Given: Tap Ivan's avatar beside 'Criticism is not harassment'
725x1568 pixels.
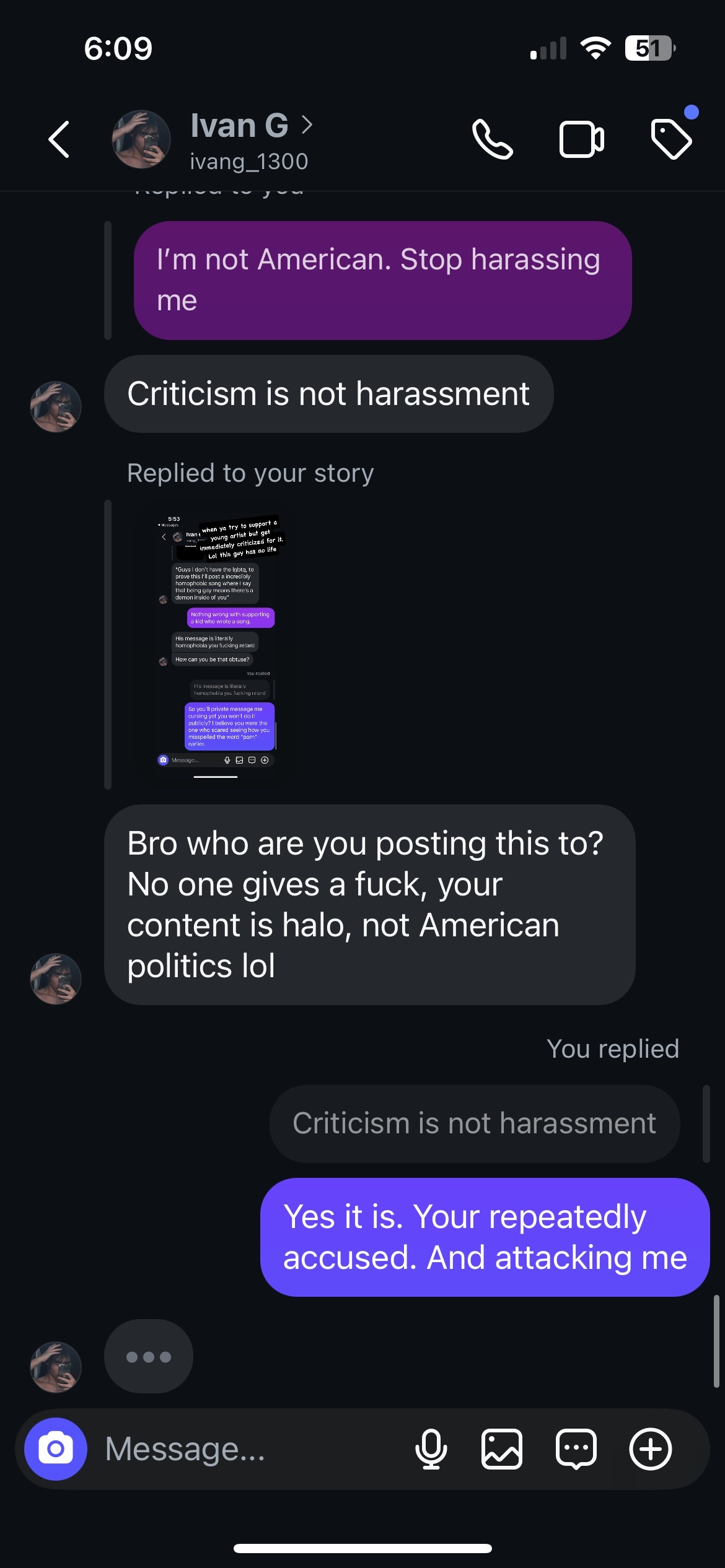Looking at the screenshot, I should coord(56,406).
